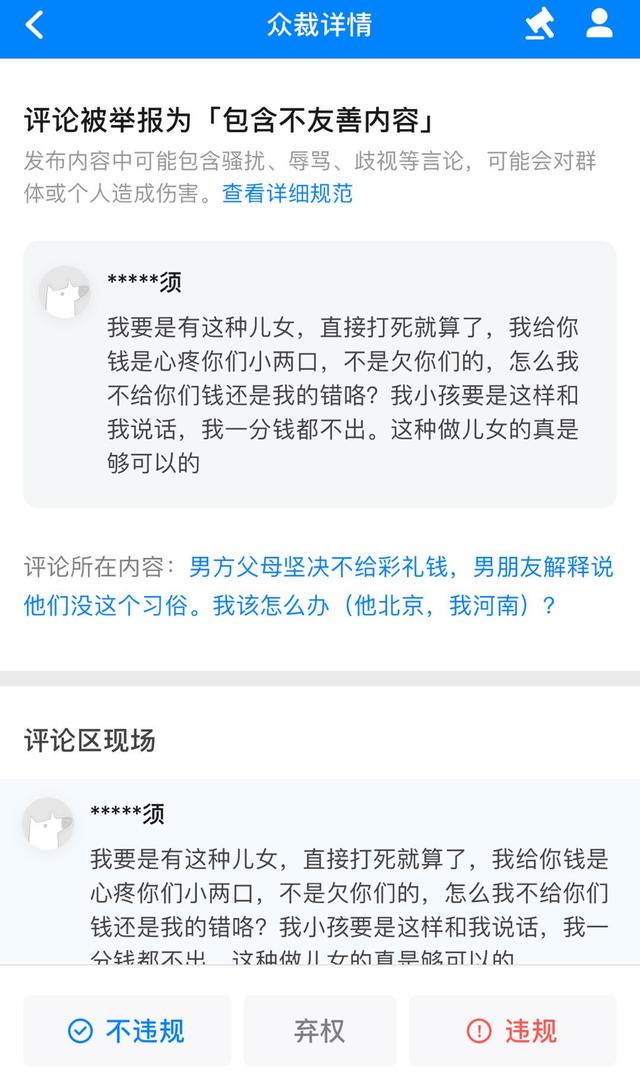The height and width of the screenshot is (1078, 640).
Task: Open the linked question about 彩礼钱
Action: [x=400, y=568]
